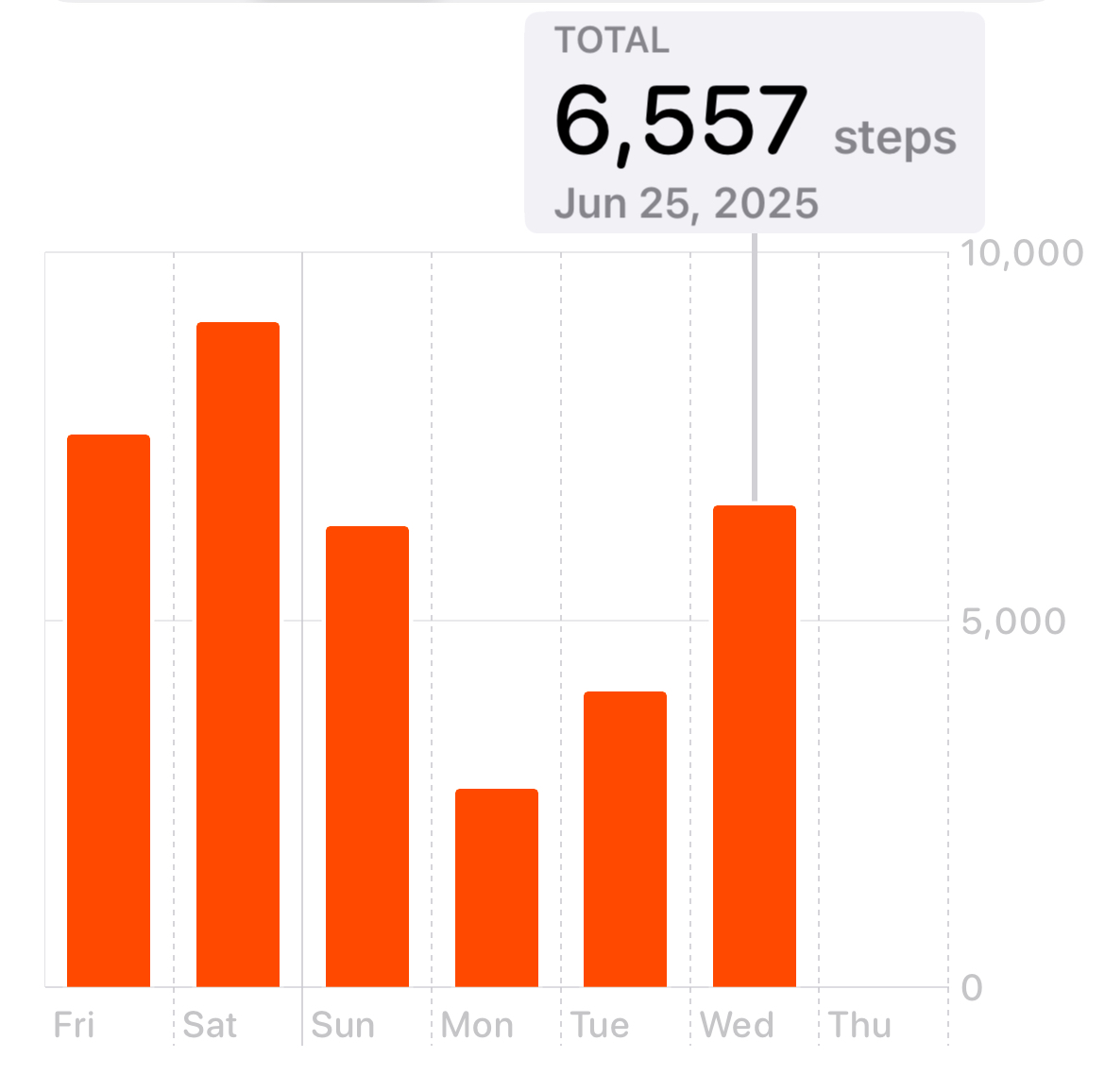Tap the Monday bar in the chart
The width and height of the screenshot is (1105, 1092).
(497, 888)
